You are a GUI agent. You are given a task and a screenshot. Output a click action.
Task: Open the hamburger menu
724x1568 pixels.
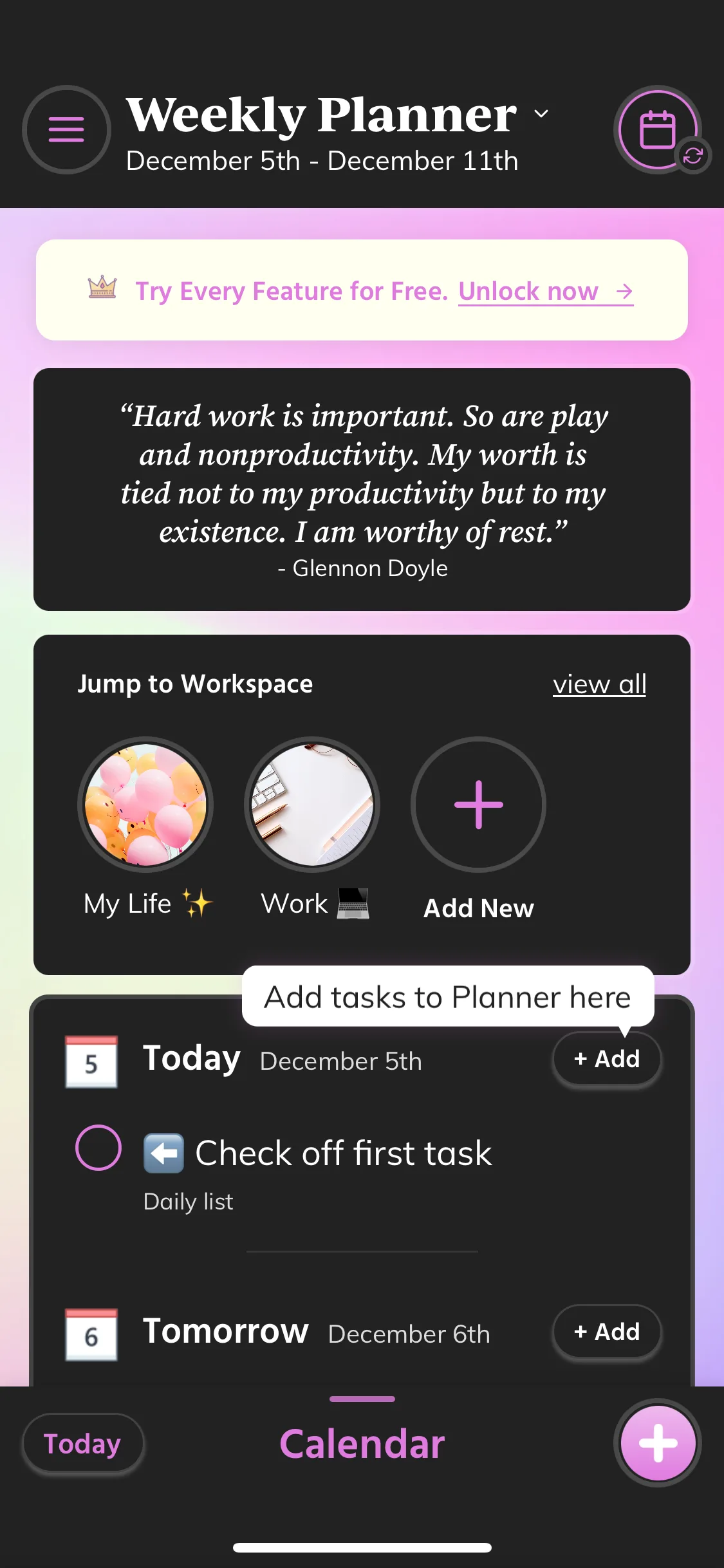tap(66, 129)
